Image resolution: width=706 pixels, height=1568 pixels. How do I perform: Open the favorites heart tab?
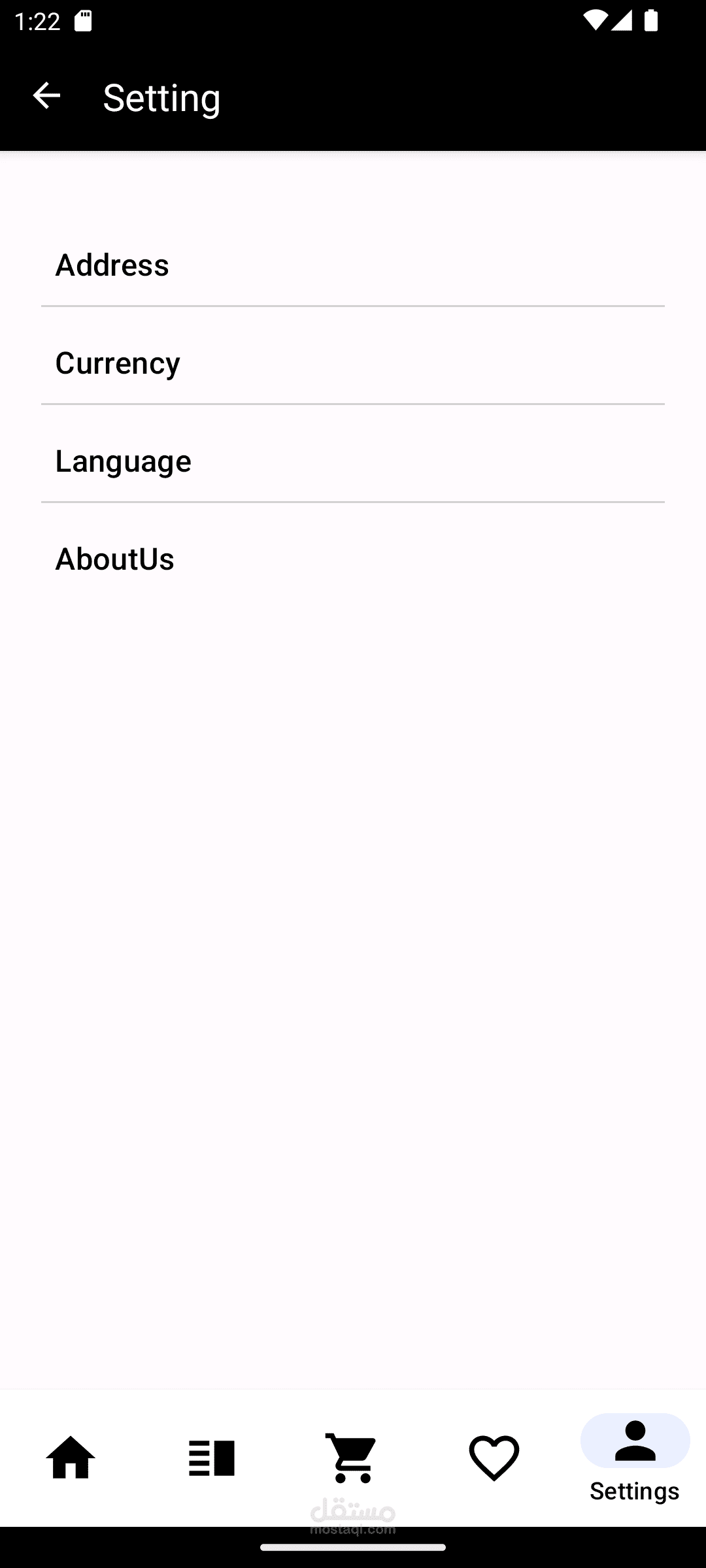coord(494,1458)
